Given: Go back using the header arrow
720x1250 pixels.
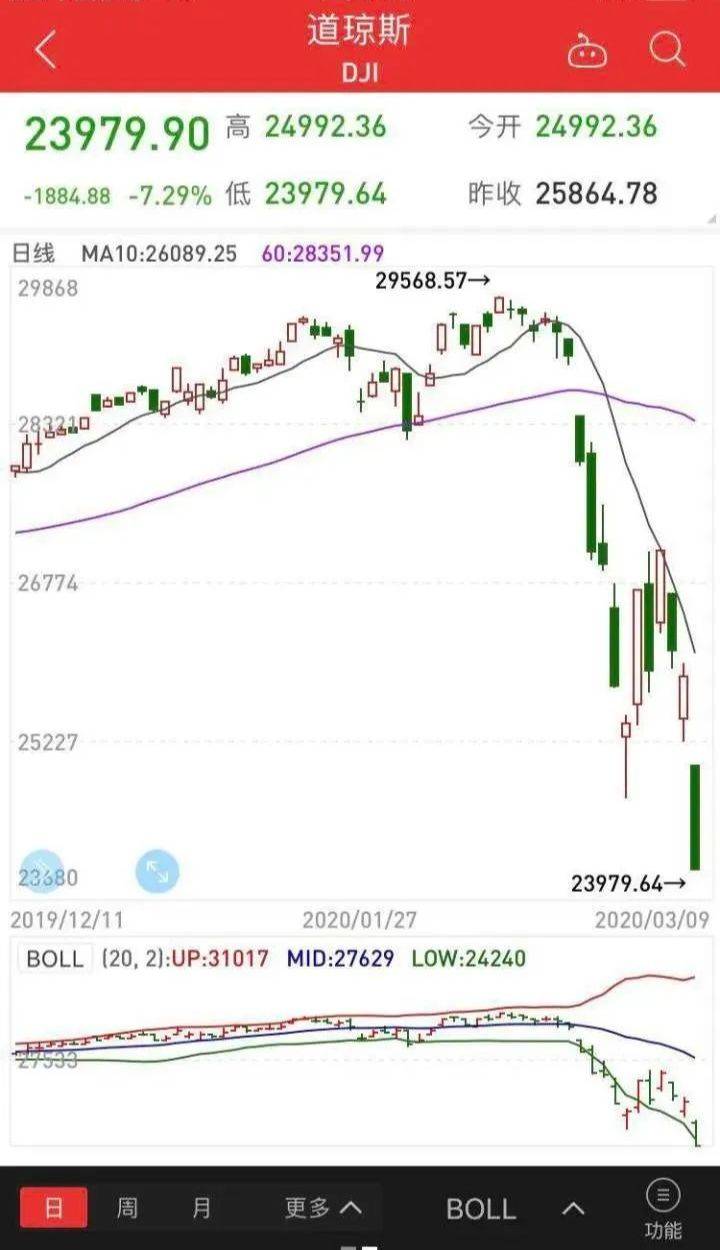Looking at the screenshot, I should pyautogui.click(x=45, y=49).
